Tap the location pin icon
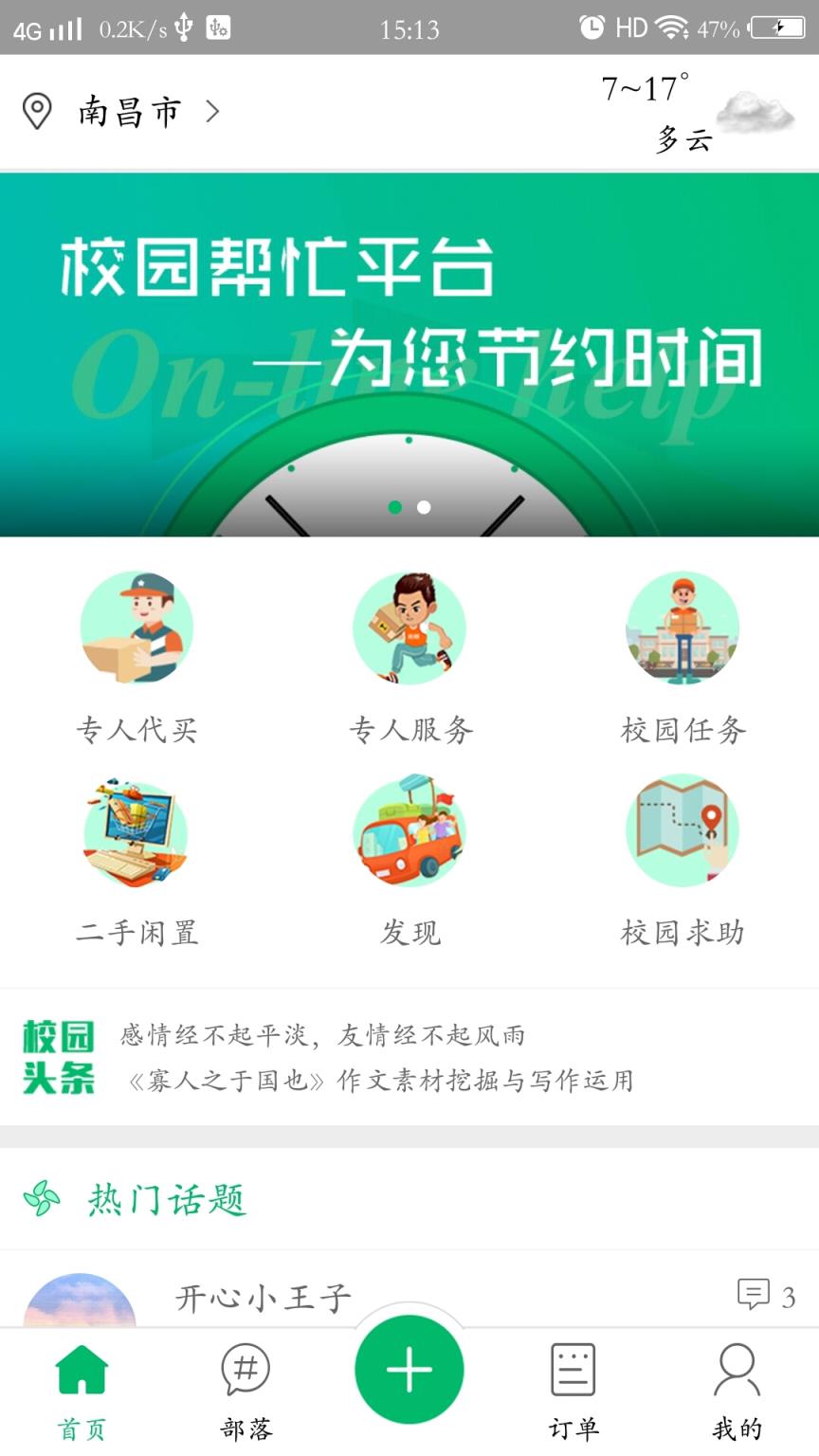 click(36, 111)
